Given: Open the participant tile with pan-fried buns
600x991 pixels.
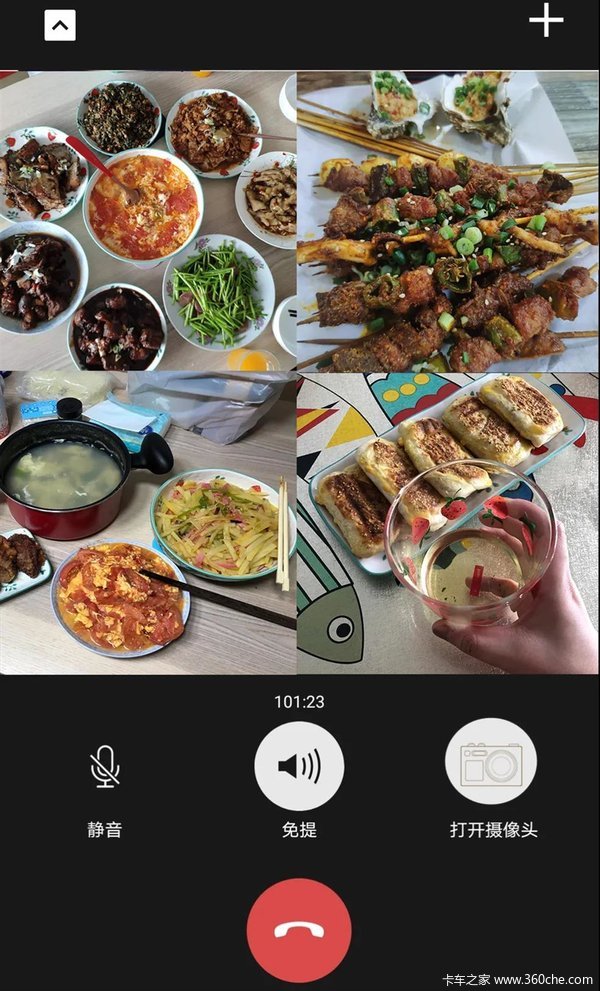Looking at the screenshot, I should click(448, 523).
